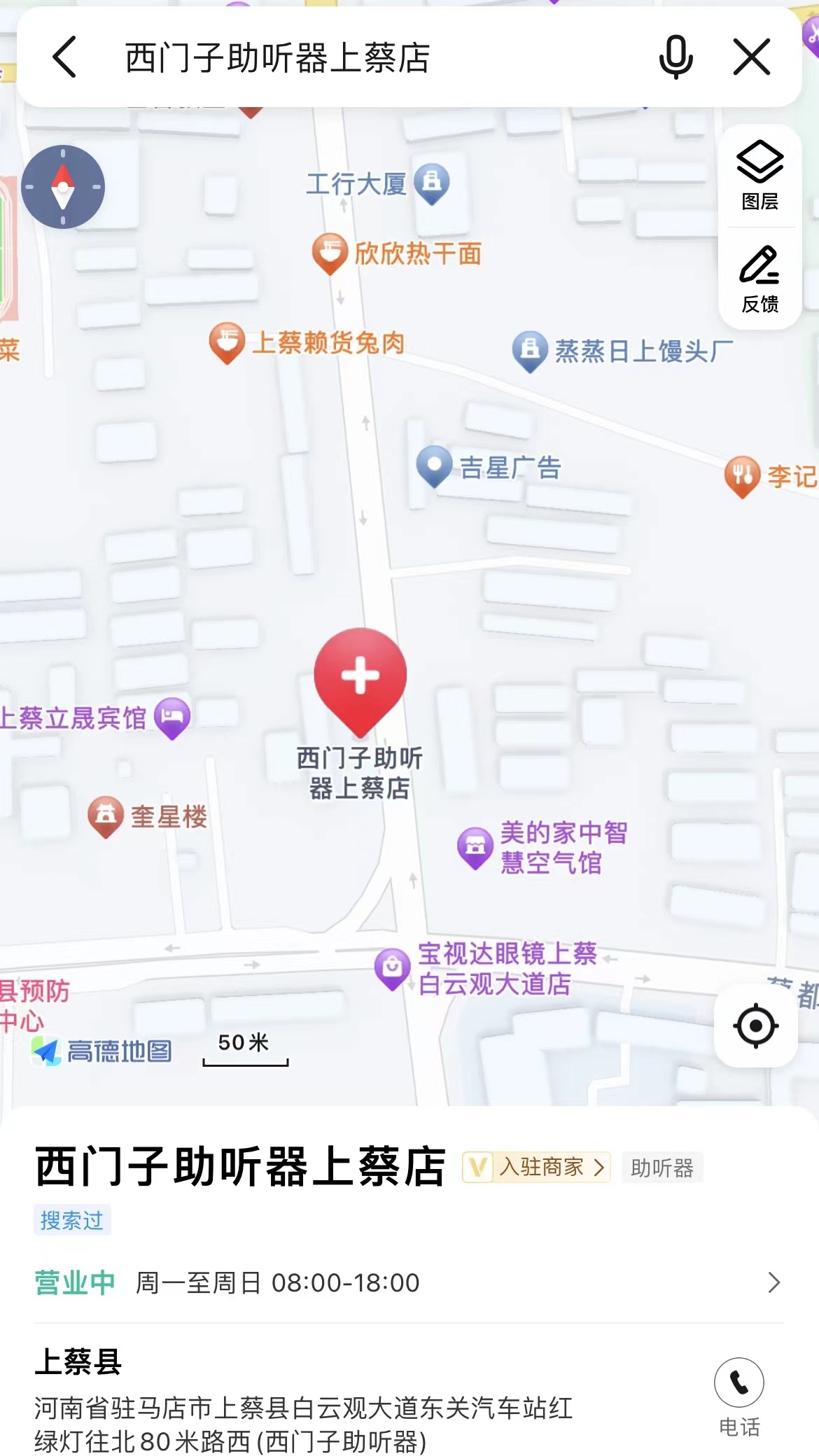Select the 工行大厦 marker on the map
The height and width of the screenshot is (1456, 819).
[x=432, y=182]
